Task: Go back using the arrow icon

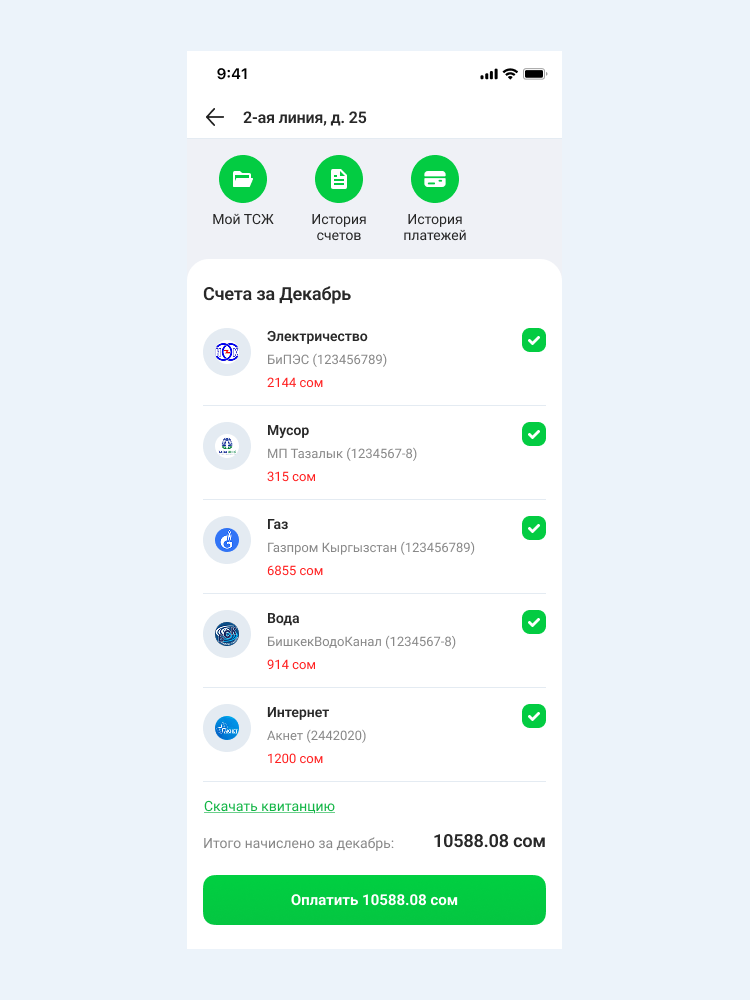Action: click(x=214, y=117)
